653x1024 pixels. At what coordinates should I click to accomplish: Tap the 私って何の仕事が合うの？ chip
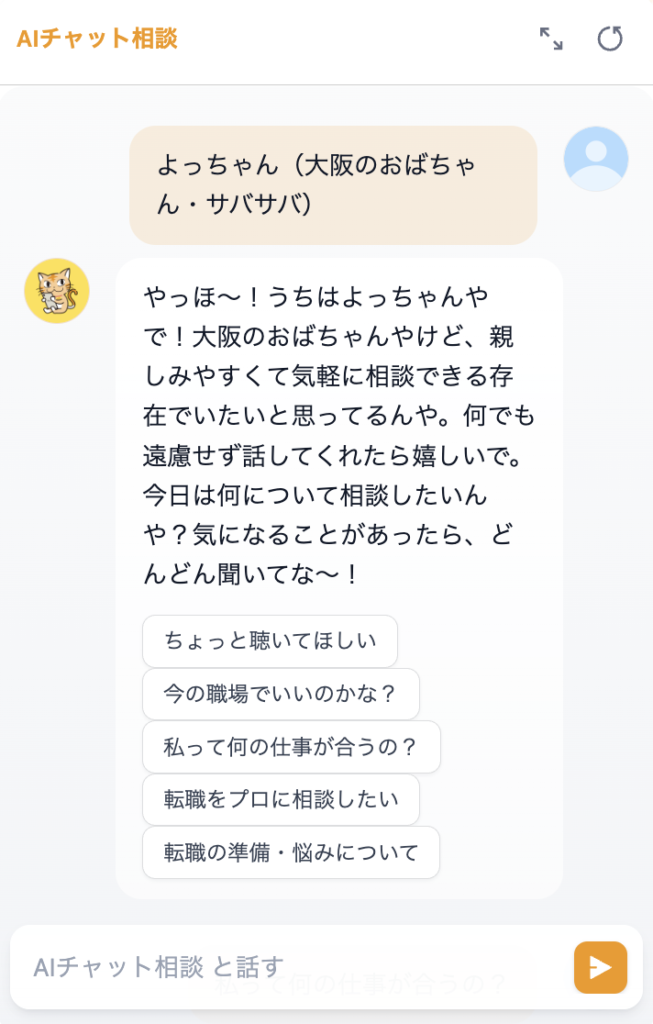[x=291, y=747]
